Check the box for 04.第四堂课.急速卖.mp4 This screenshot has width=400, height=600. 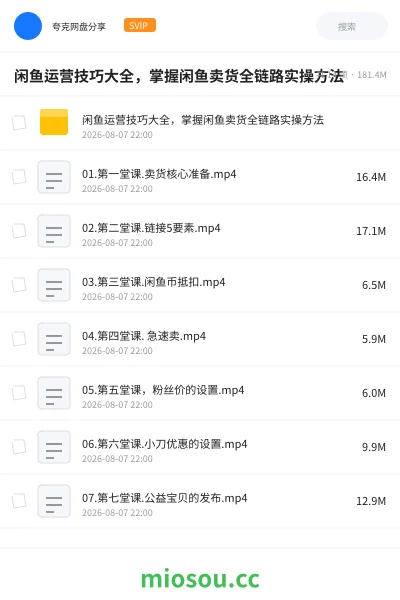(19, 339)
